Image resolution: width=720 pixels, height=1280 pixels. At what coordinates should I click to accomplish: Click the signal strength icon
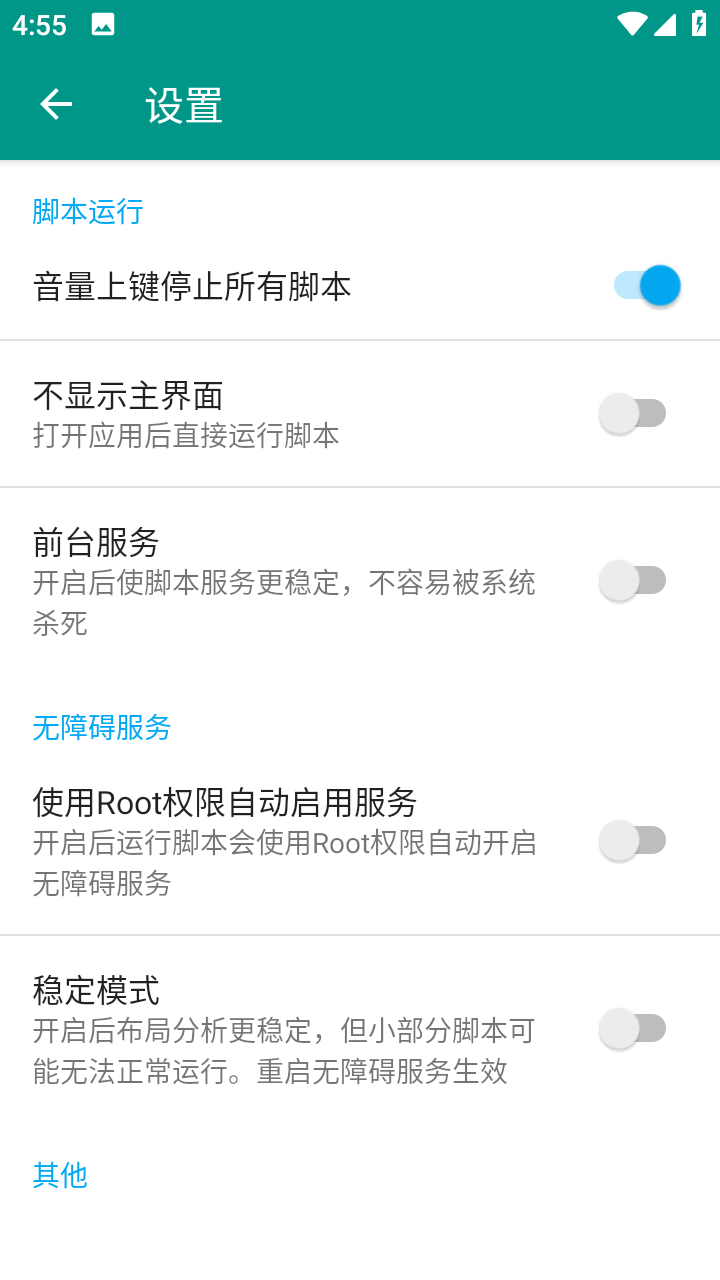pos(666,25)
